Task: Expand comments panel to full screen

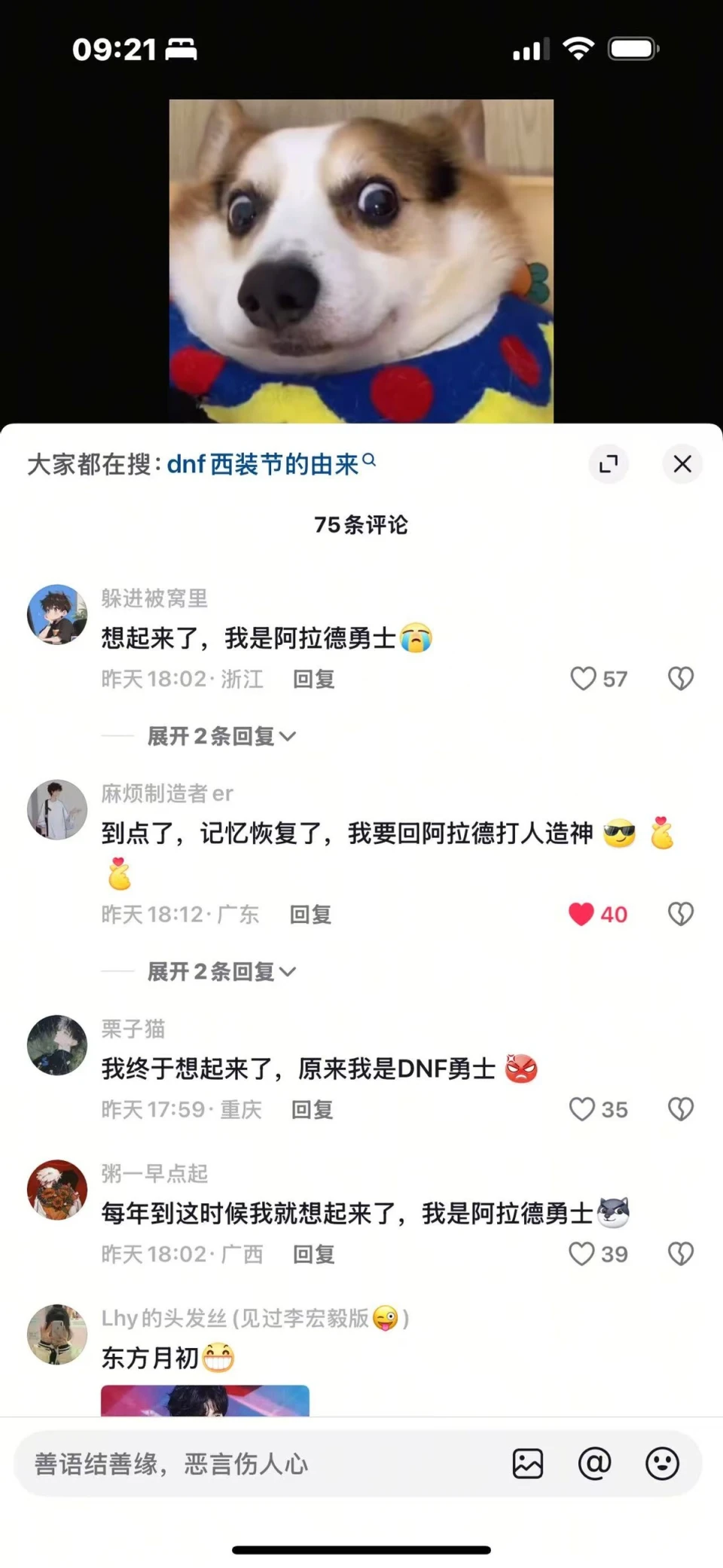Action: (609, 463)
